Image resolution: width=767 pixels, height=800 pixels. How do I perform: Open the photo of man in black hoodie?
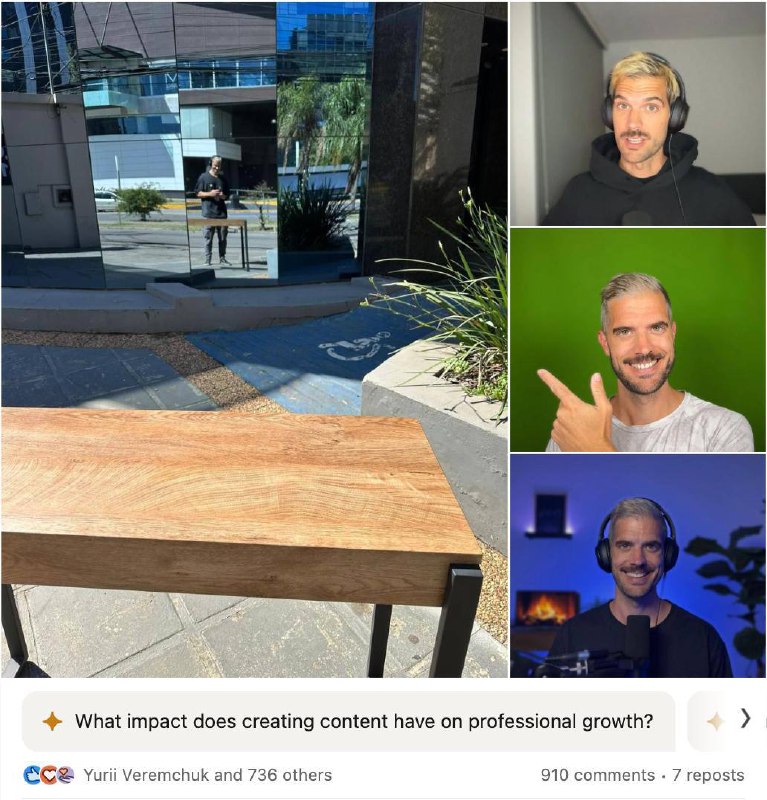pyautogui.click(x=638, y=114)
